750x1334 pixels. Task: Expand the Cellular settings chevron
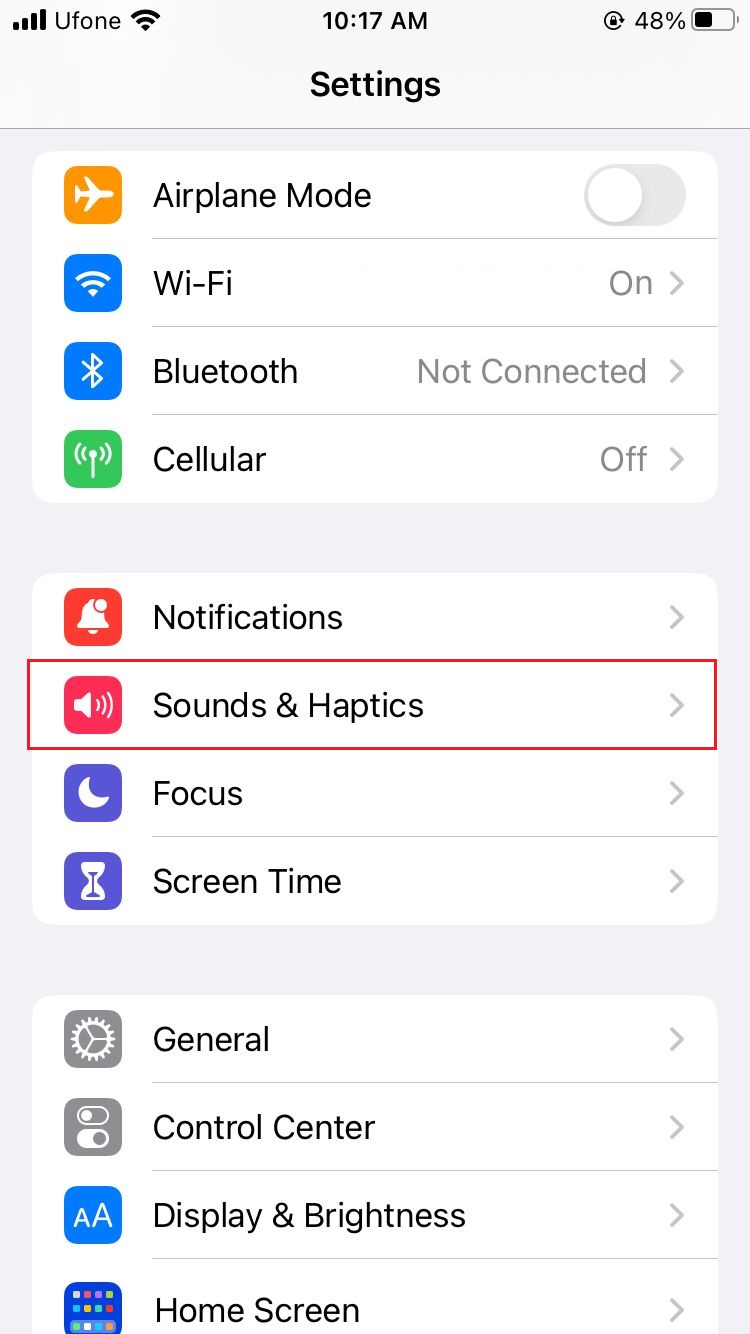pos(677,459)
